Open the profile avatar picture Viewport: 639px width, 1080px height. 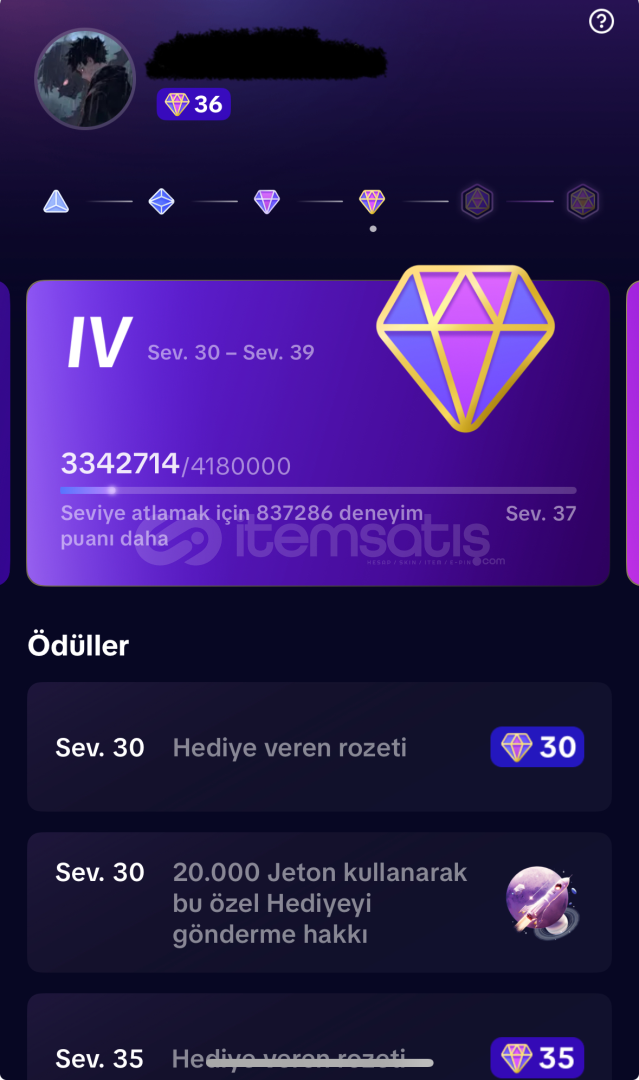coord(85,79)
